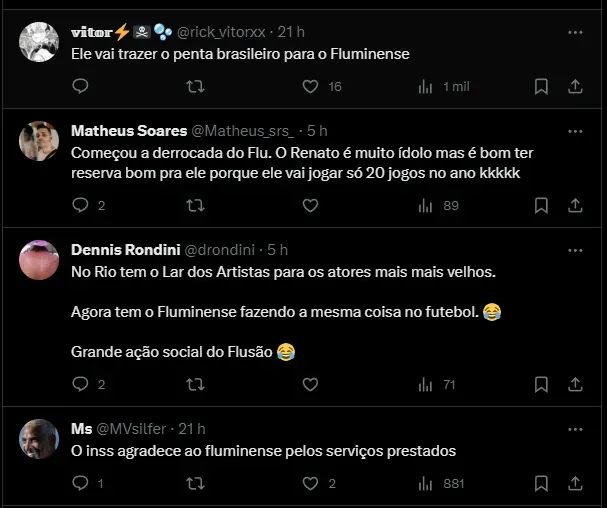Like Matheus Soares's tweet
This screenshot has height=508, width=607.
pos(310,205)
